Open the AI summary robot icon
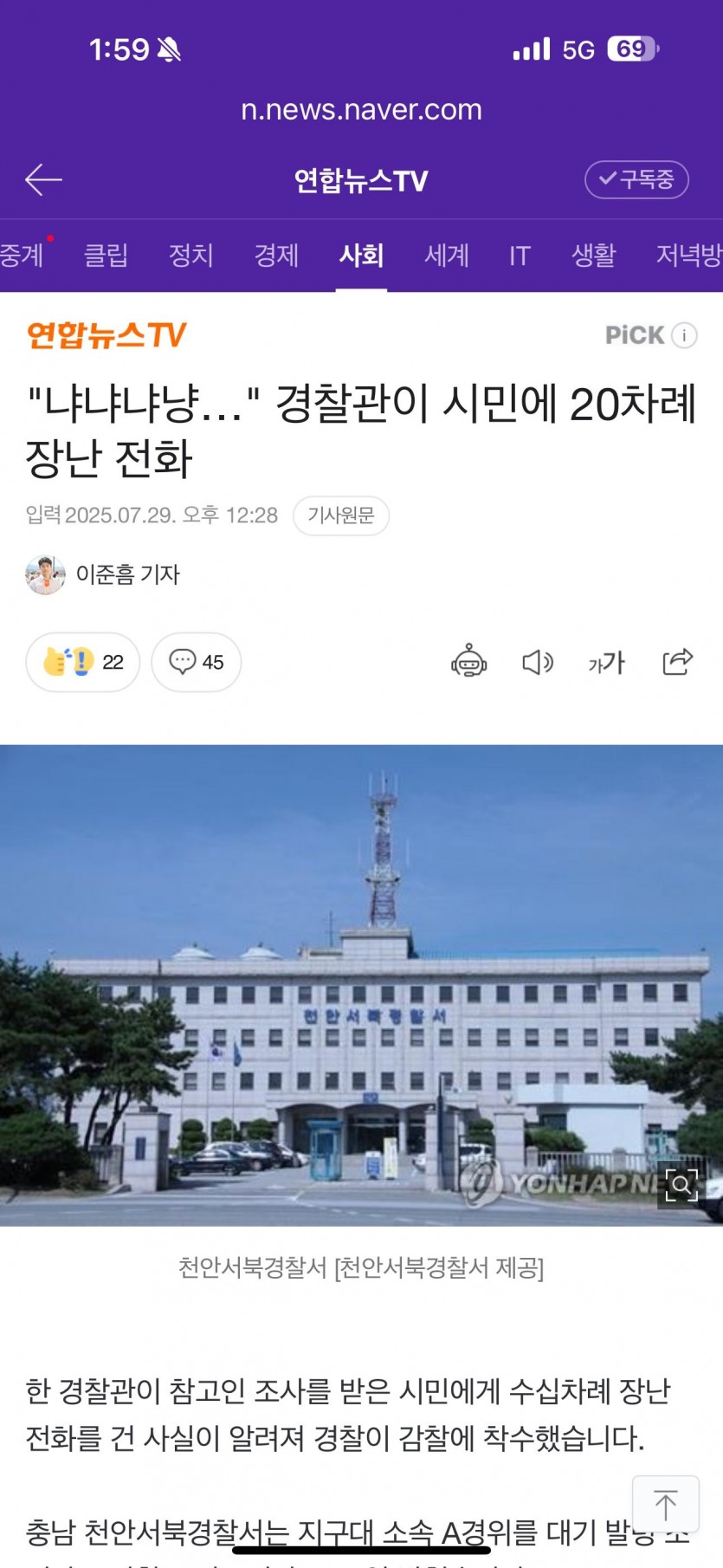Viewport: 723px width, 1568px height. [x=469, y=662]
